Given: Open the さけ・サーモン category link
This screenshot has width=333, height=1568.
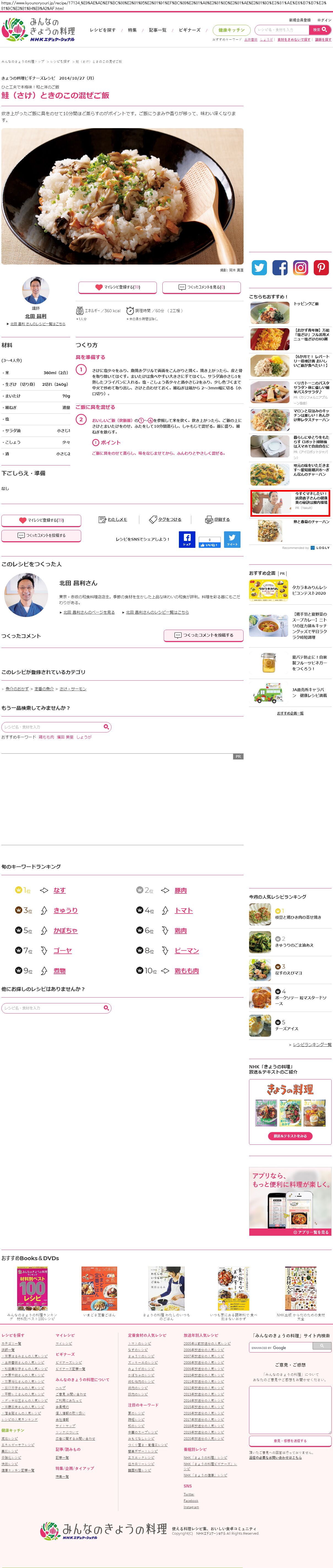Looking at the screenshot, I should click(x=73, y=688).
